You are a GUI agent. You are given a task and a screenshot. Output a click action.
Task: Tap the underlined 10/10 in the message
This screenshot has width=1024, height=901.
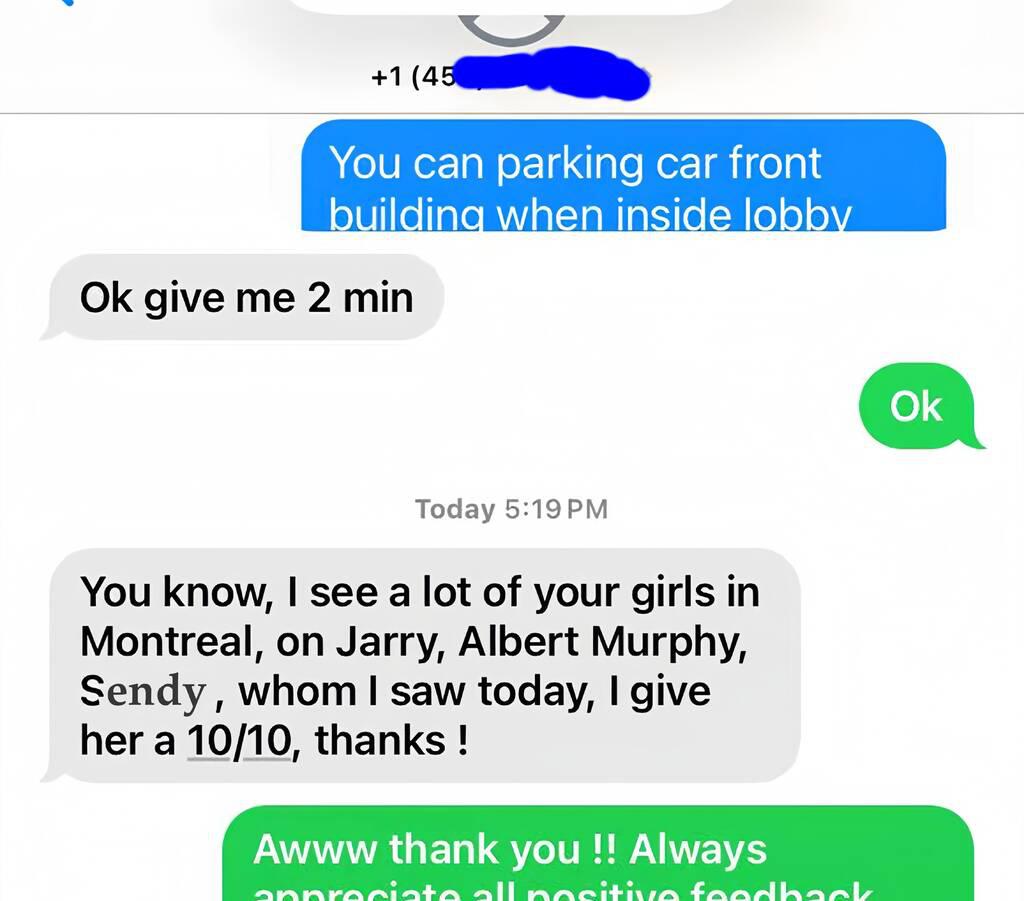238,741
